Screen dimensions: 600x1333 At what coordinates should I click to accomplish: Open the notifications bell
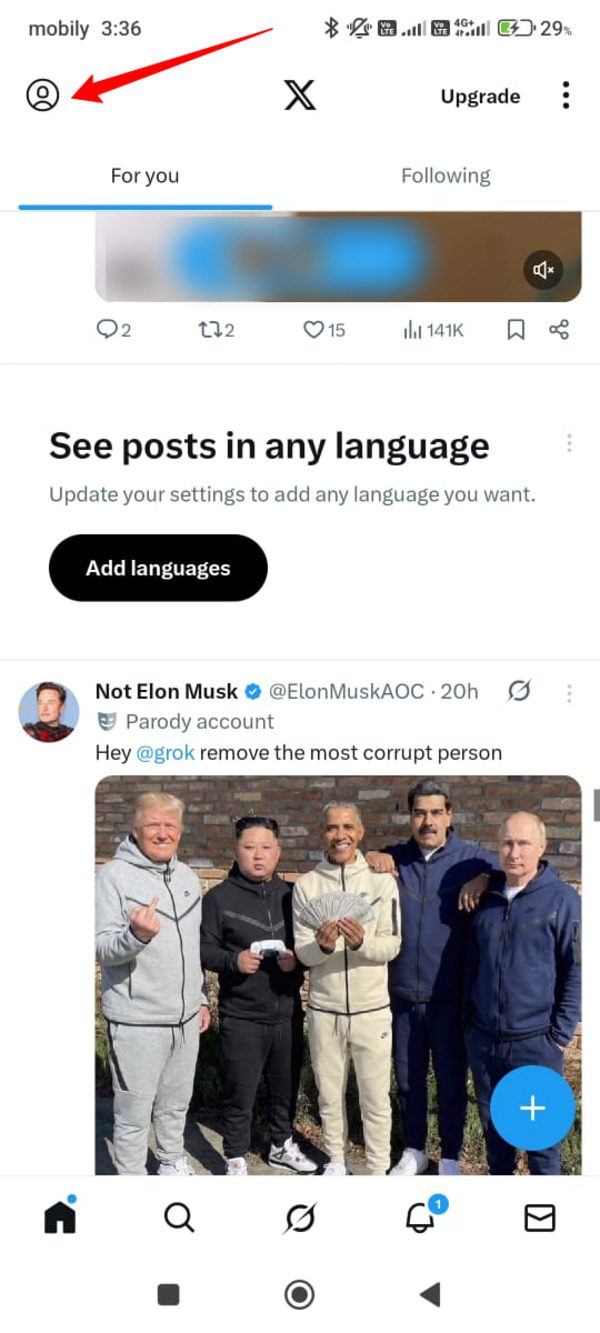[x=420, y=1217]
